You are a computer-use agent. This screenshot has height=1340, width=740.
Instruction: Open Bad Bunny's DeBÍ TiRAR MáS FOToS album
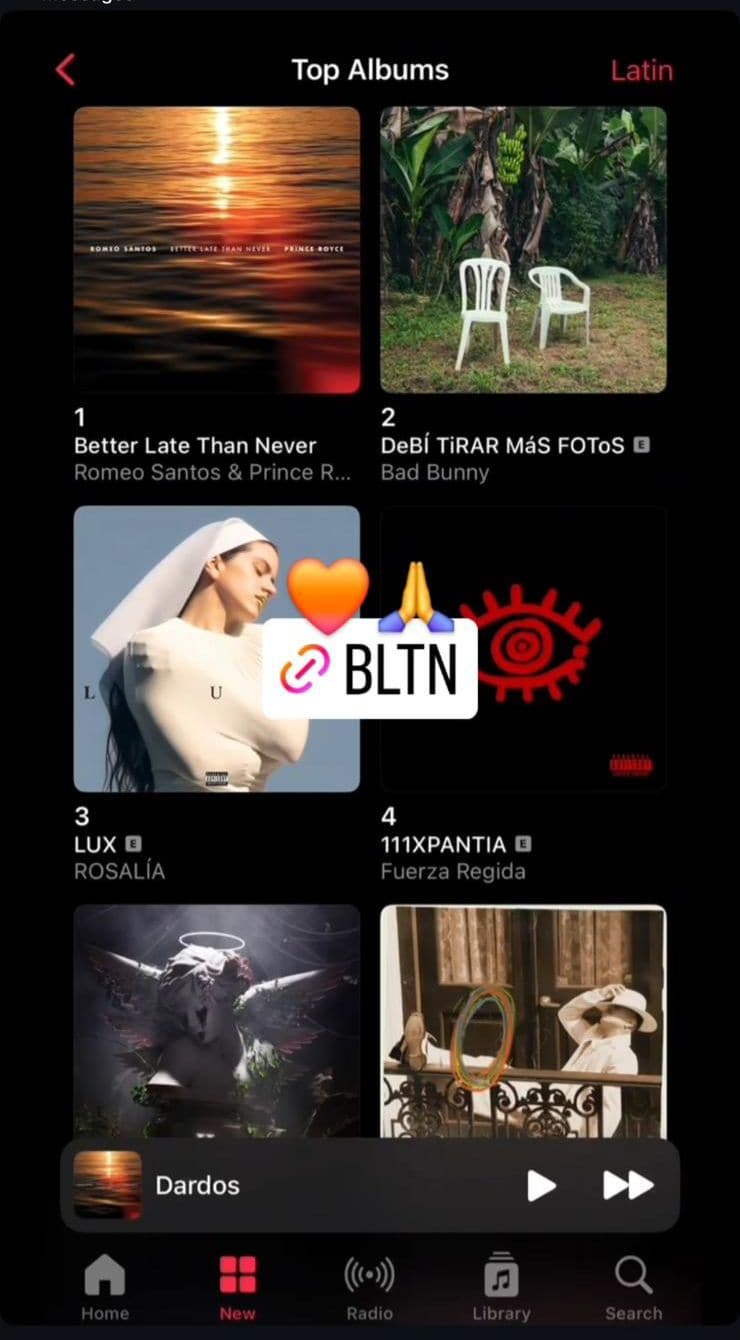click(523, 250)
